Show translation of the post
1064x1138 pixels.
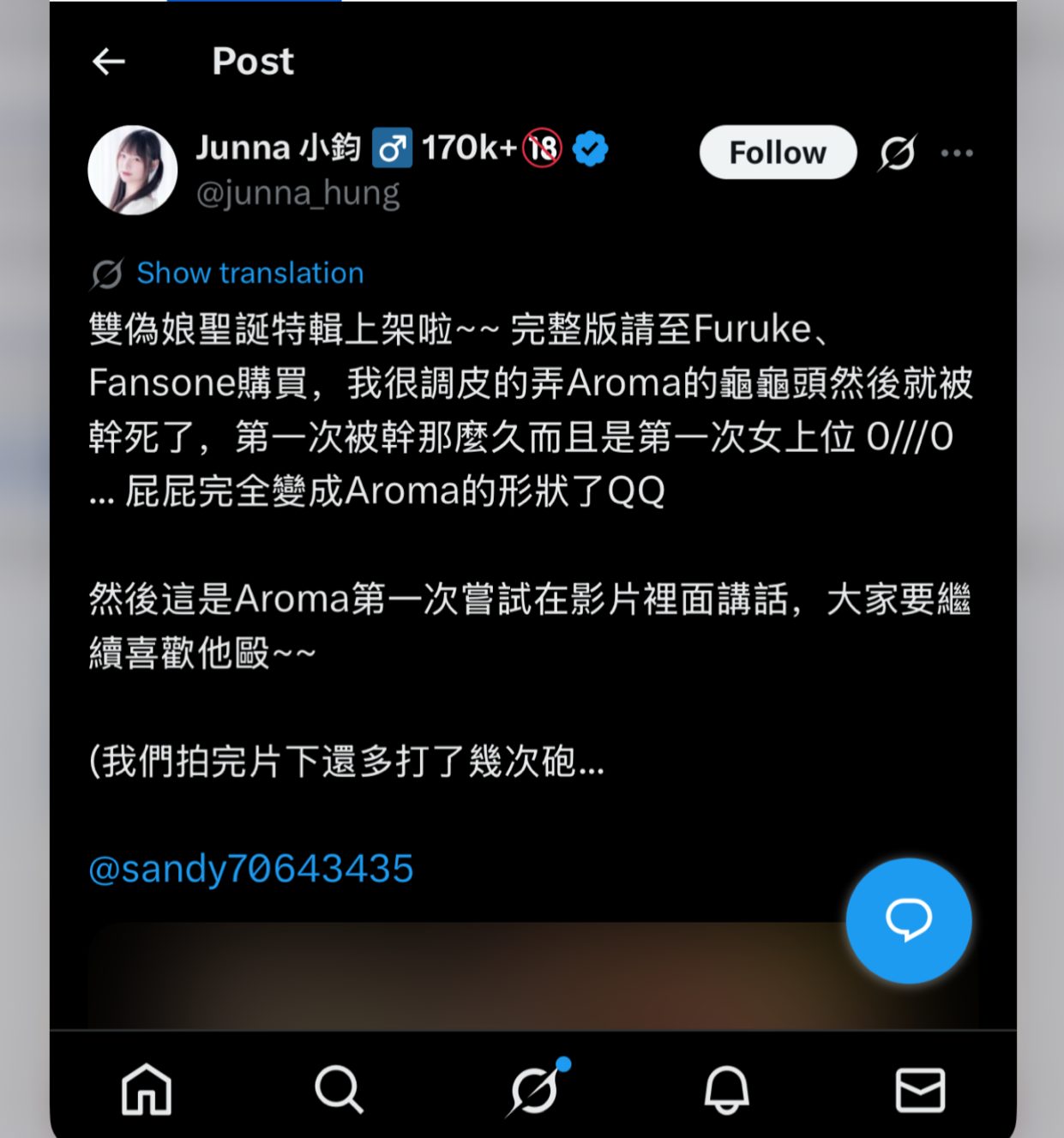250,273
